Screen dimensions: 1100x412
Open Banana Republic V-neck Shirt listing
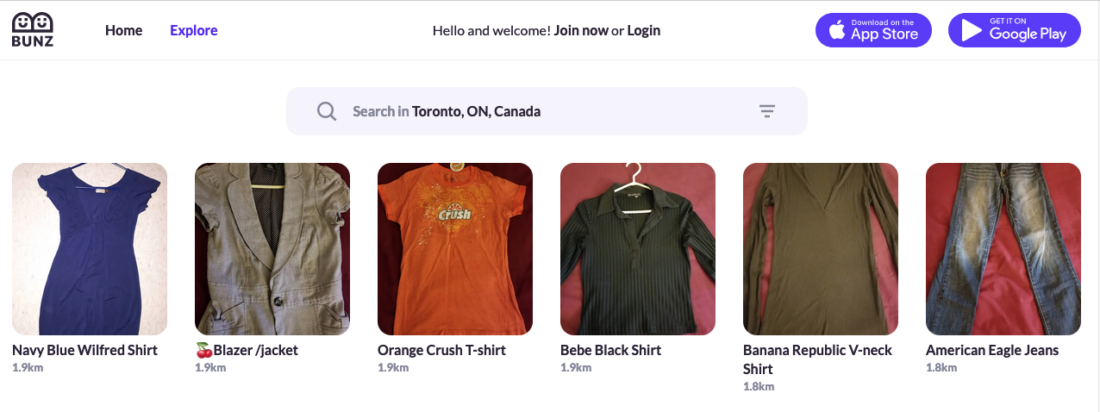click(x=820, y=249)
